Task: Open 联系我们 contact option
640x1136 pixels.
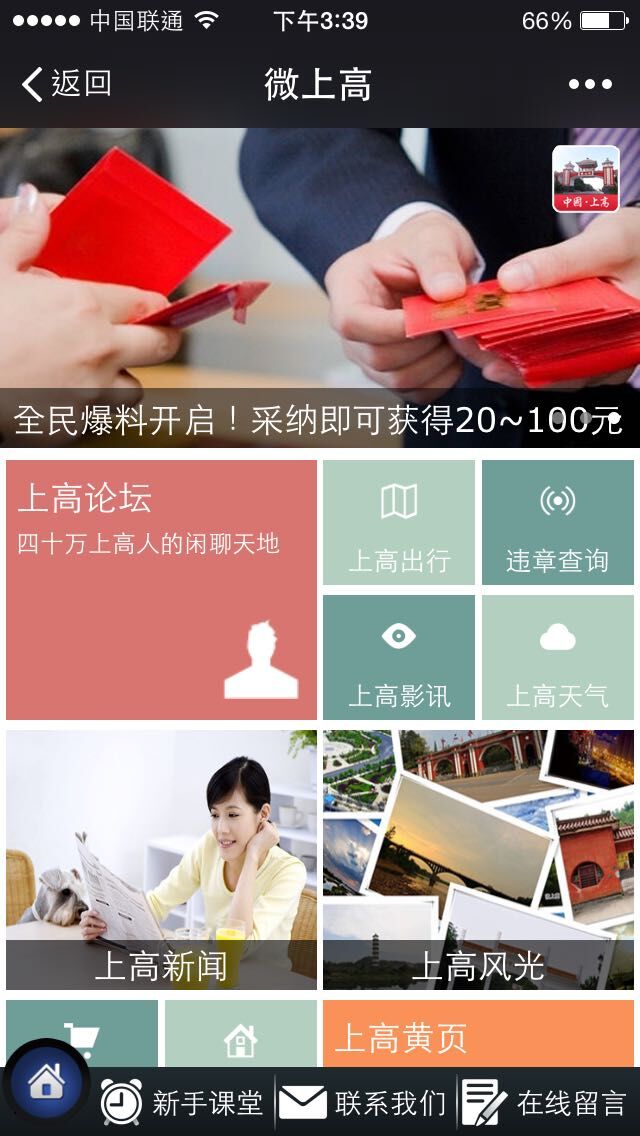Action: (x=362, y=1102)
